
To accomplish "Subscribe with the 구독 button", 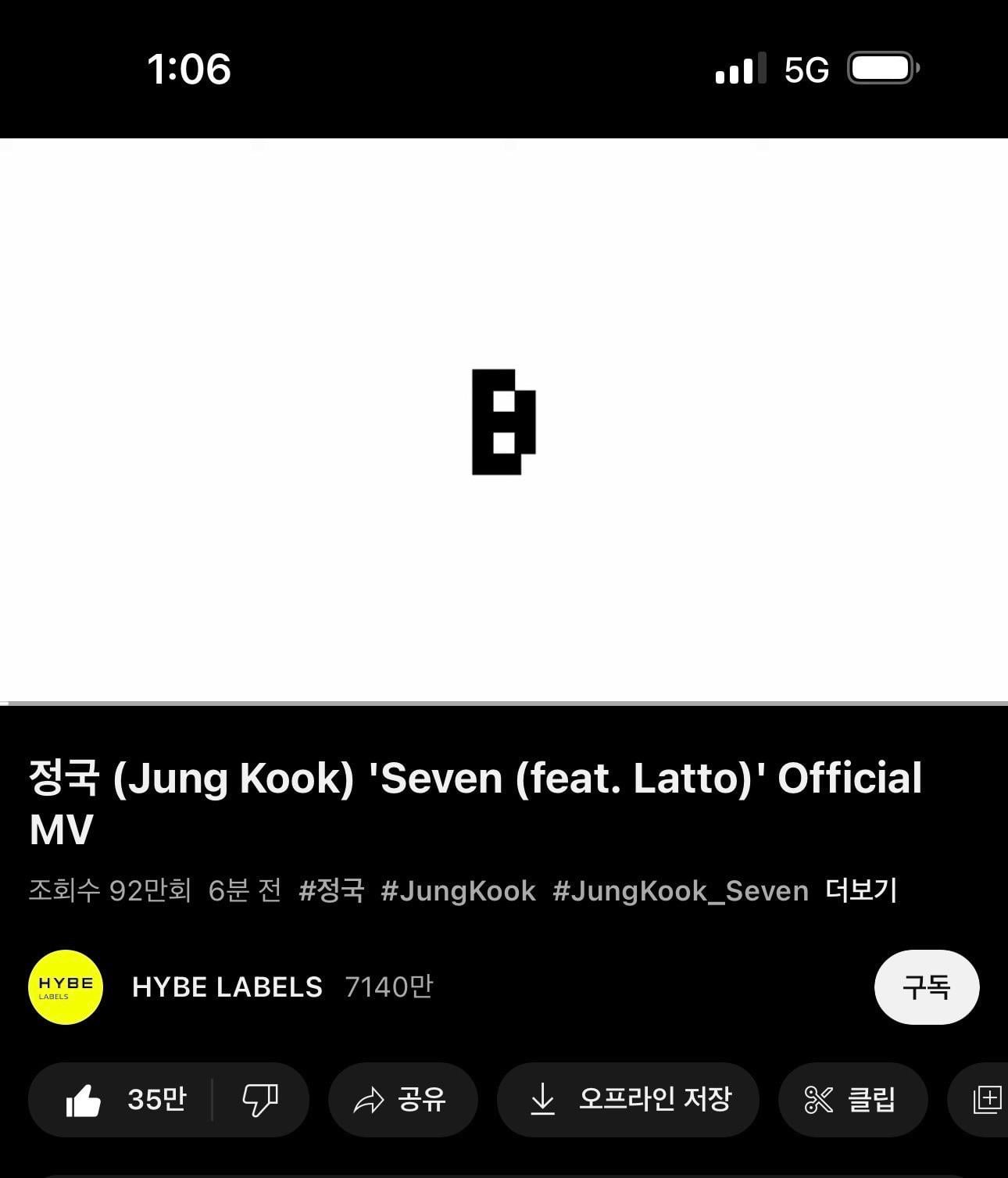I will click(x=926, y=987).
